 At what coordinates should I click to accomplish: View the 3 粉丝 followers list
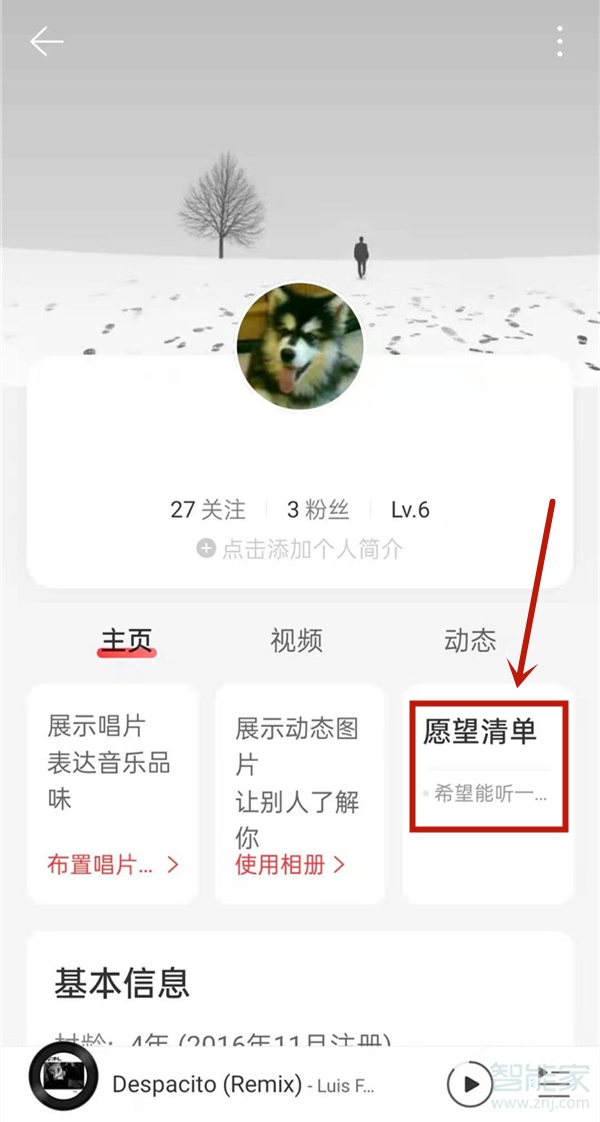point(318,510)
